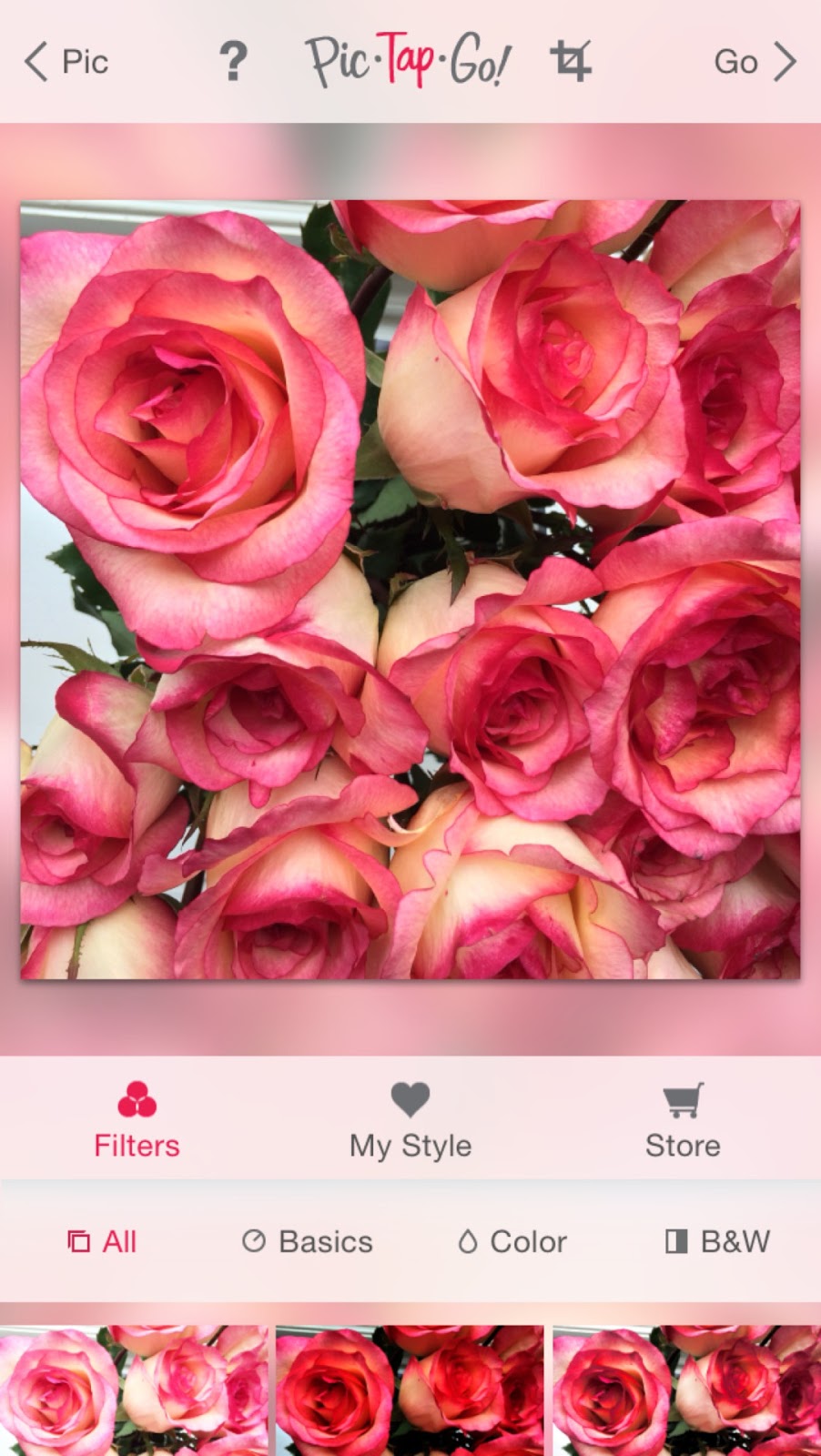The image size is (821, 1456).
Task: Apply the third filter thumbnail
Action: (x=687, y=1390)
